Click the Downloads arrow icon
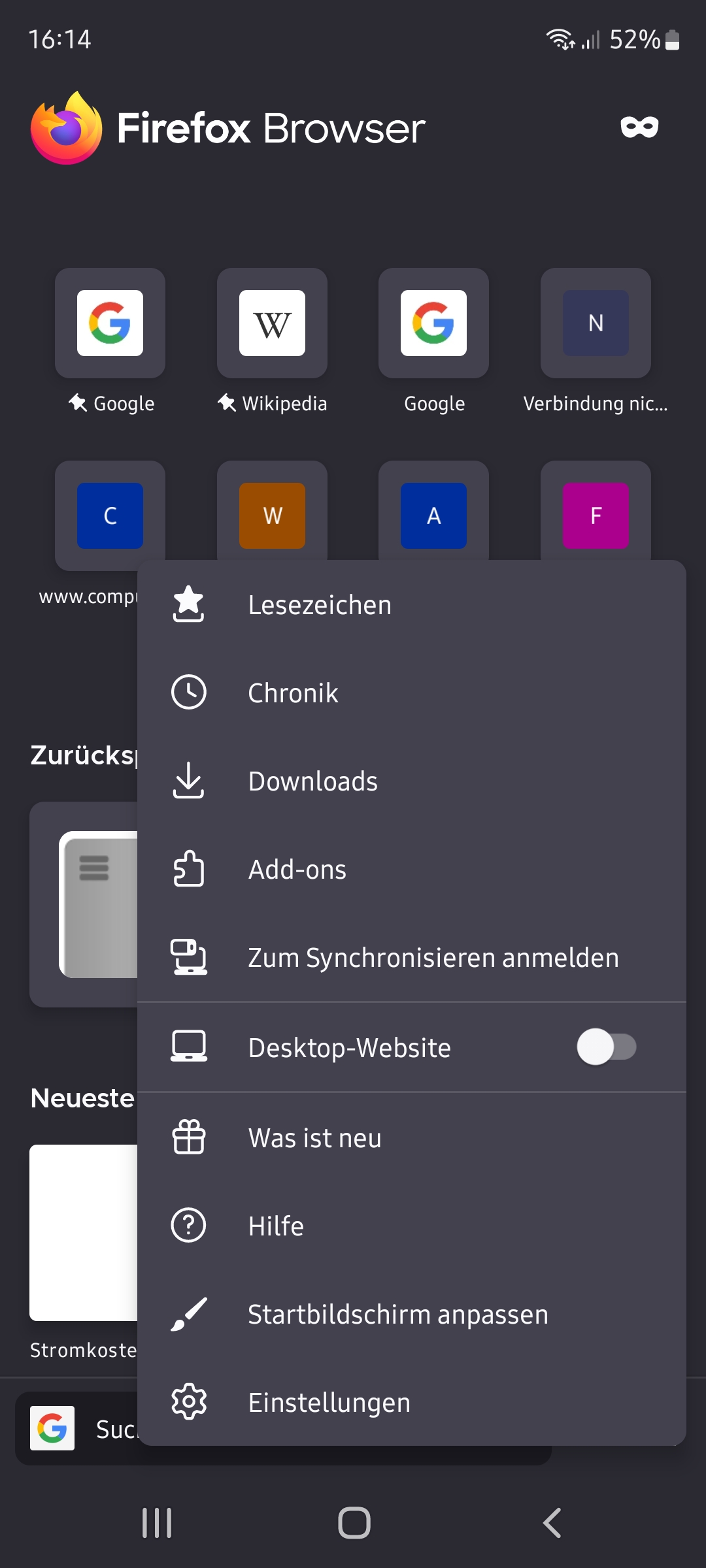 [x=188, y=781]
